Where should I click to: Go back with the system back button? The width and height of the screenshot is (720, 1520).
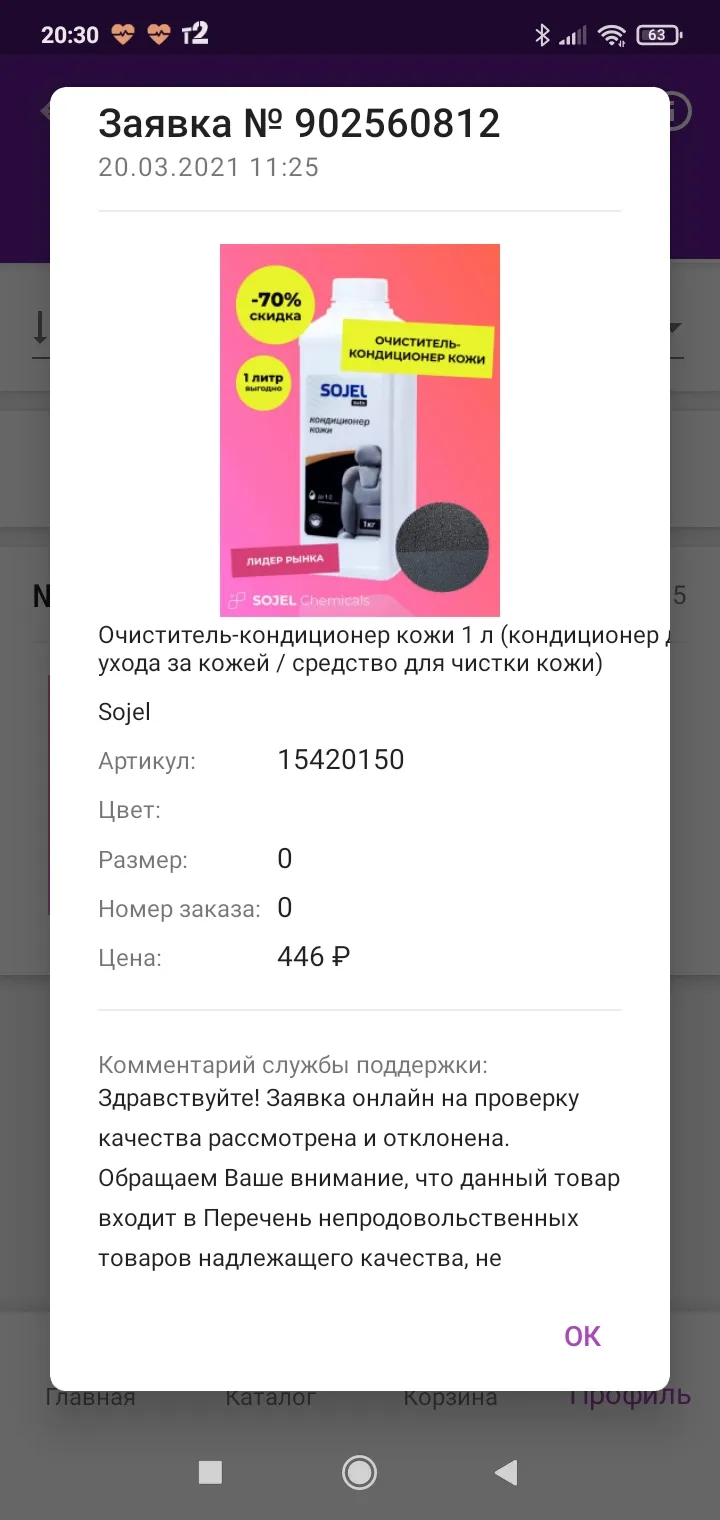tap(507, 1471)
